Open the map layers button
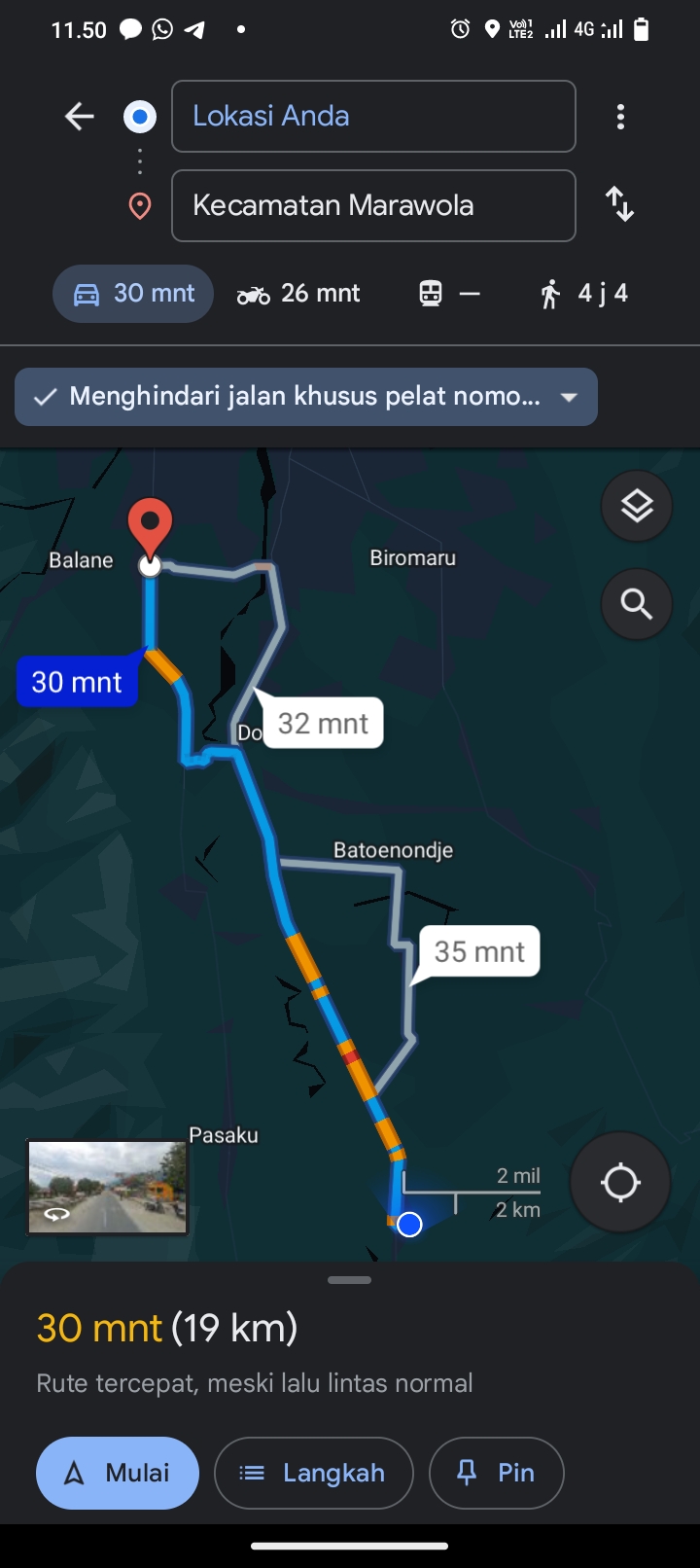Viewport: 700px width, 1568px height. [x=637, y=506]
